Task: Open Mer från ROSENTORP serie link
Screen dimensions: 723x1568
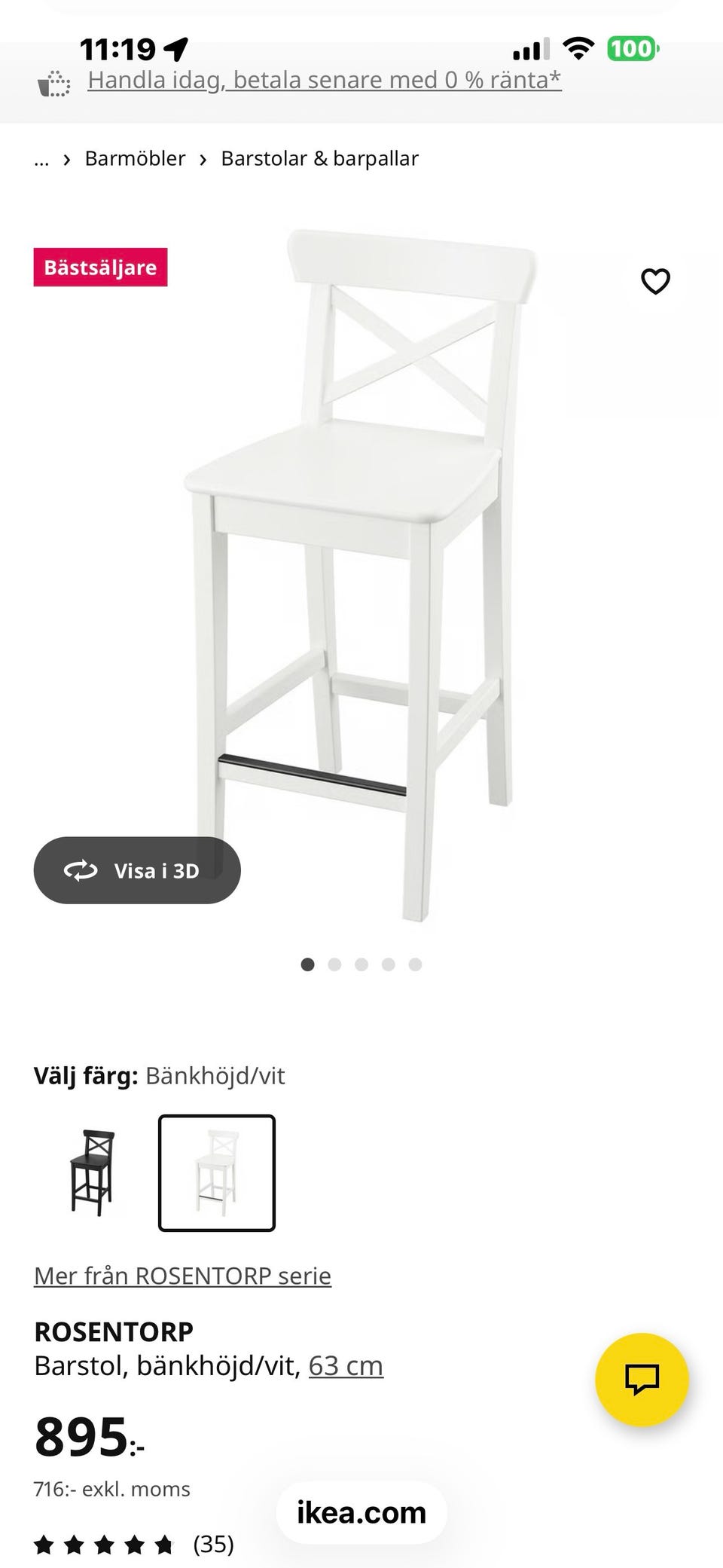Action: pos(182,1276)
